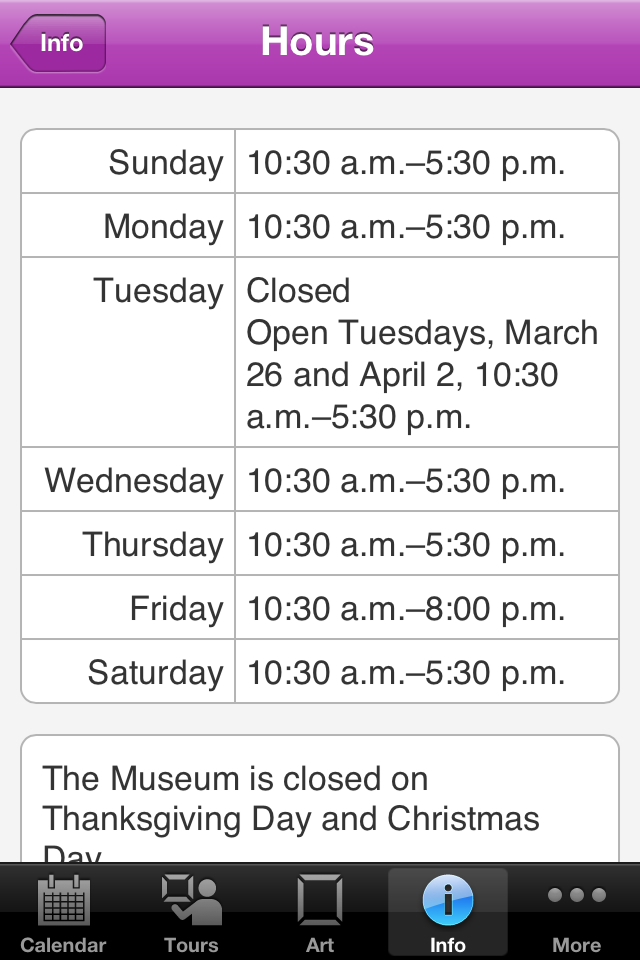Open the Tours tab
The height and width of the screenshot is (960, 640).
[x=191, y=912]
